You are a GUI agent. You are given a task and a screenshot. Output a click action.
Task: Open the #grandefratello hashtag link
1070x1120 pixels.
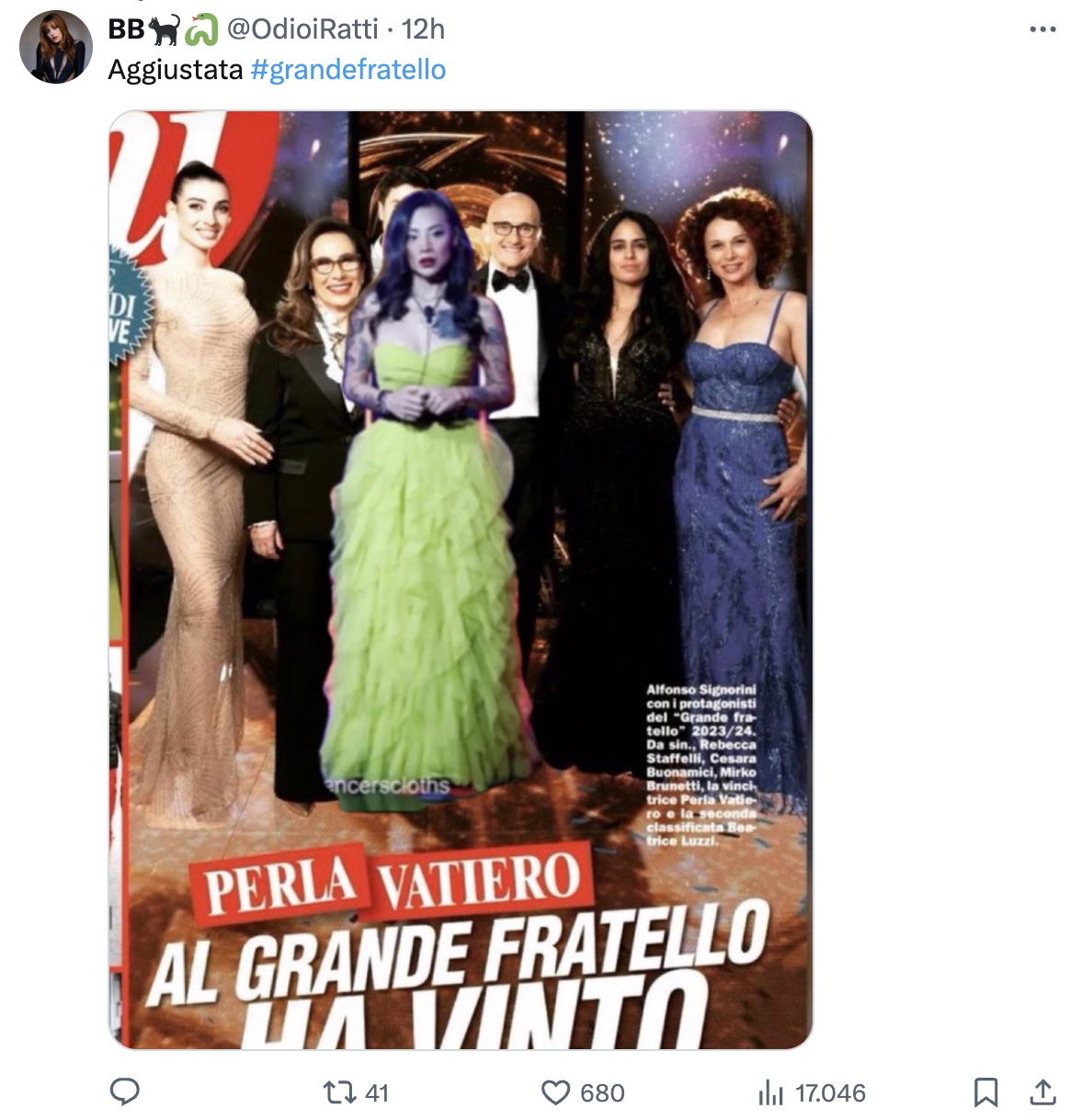[x=347, y=70]
